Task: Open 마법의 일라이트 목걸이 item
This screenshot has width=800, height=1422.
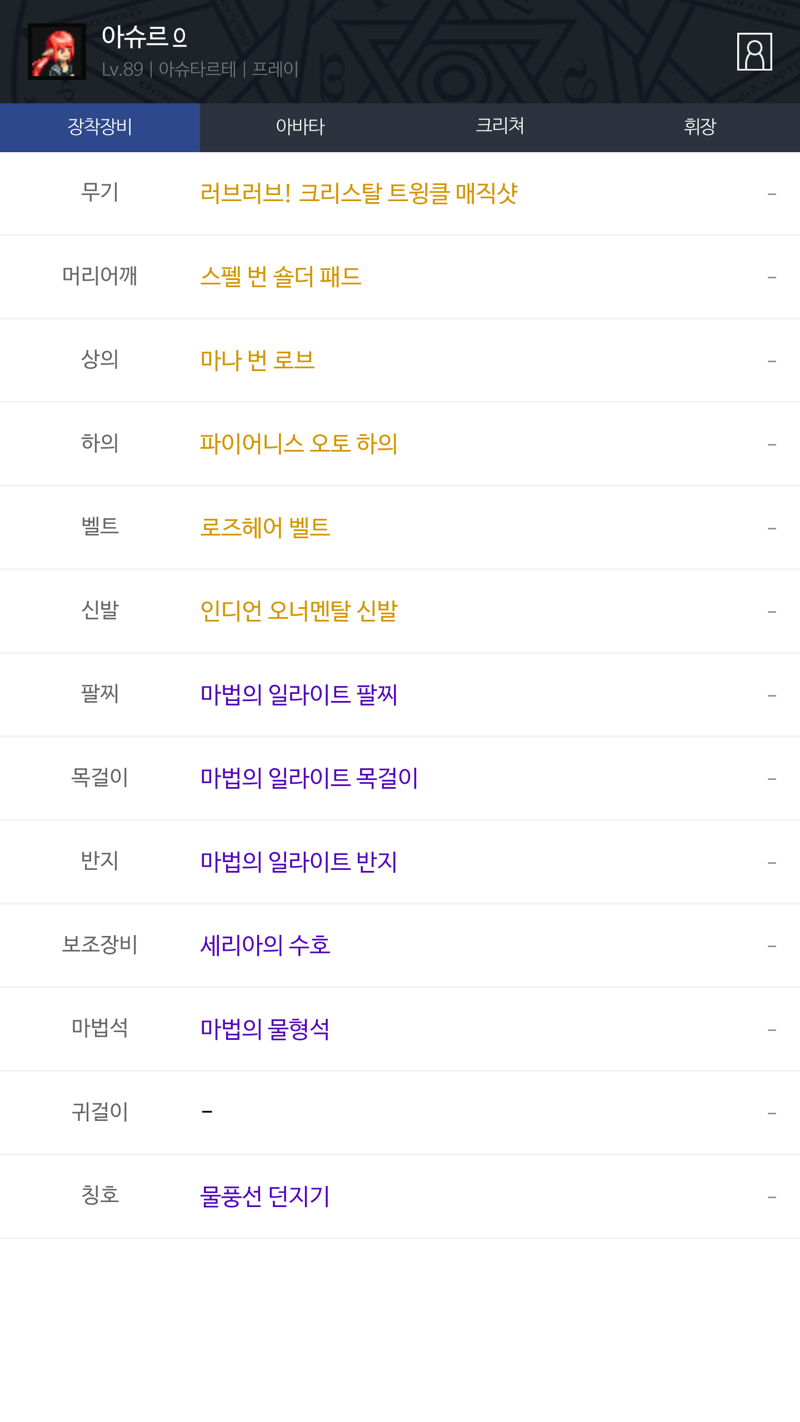Action: click(x=309, y=778)
